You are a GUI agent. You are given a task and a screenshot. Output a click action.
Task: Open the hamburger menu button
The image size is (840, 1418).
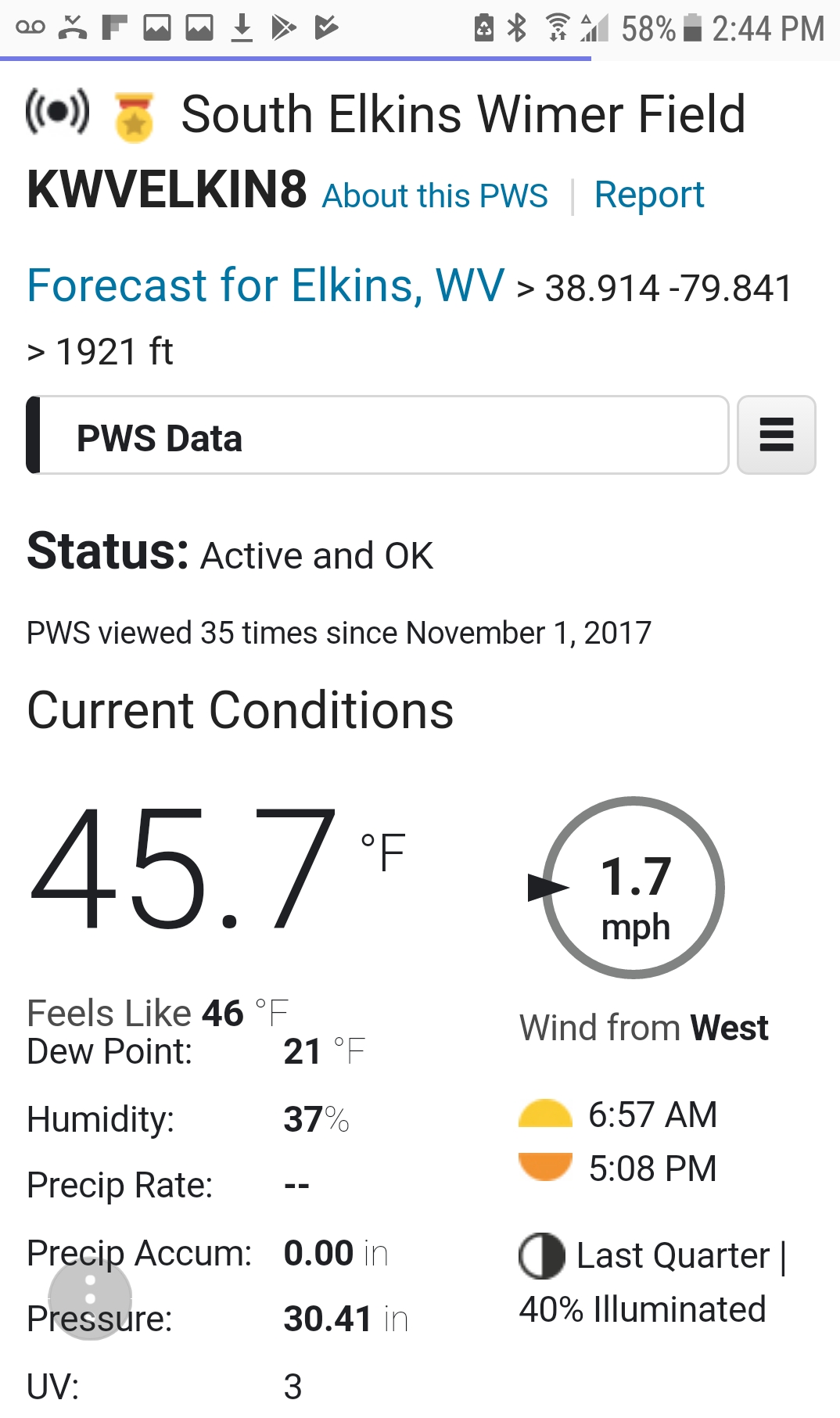[776, 435]
